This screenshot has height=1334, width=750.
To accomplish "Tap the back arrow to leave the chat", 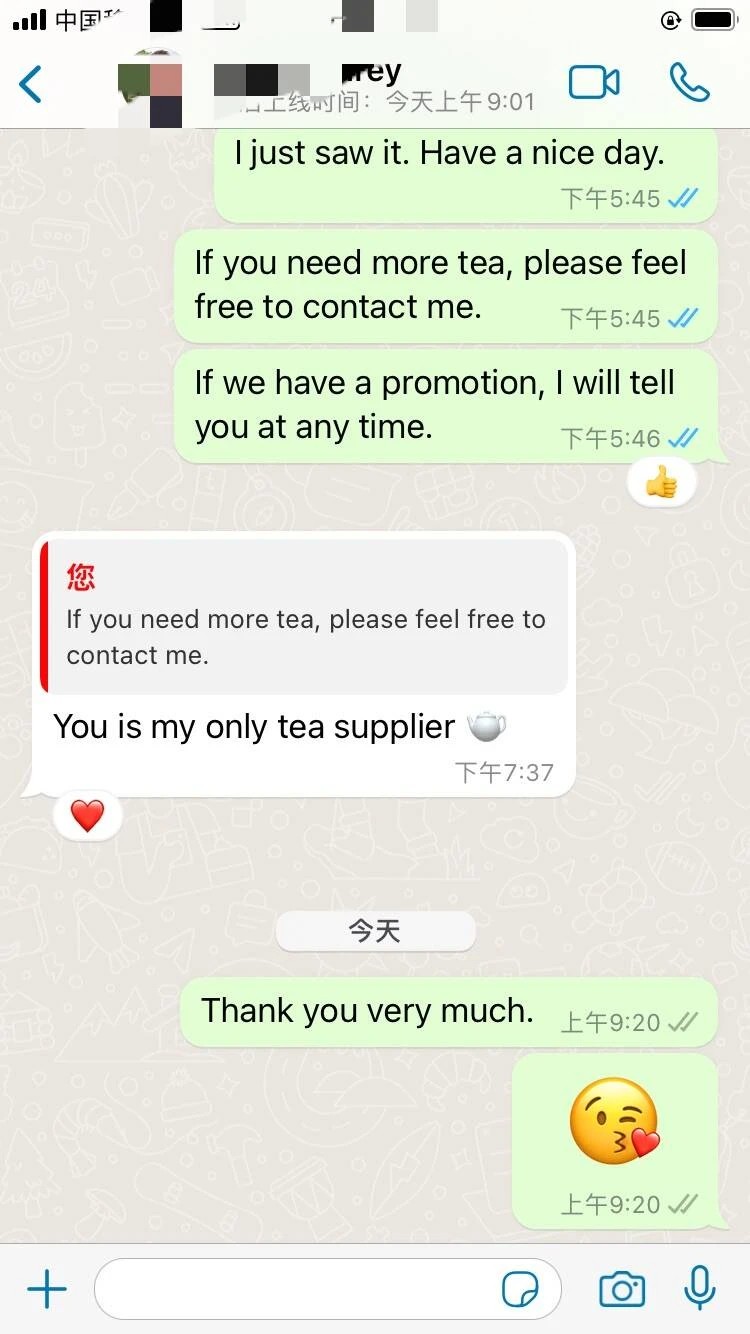I will click(x=30, y=84).
